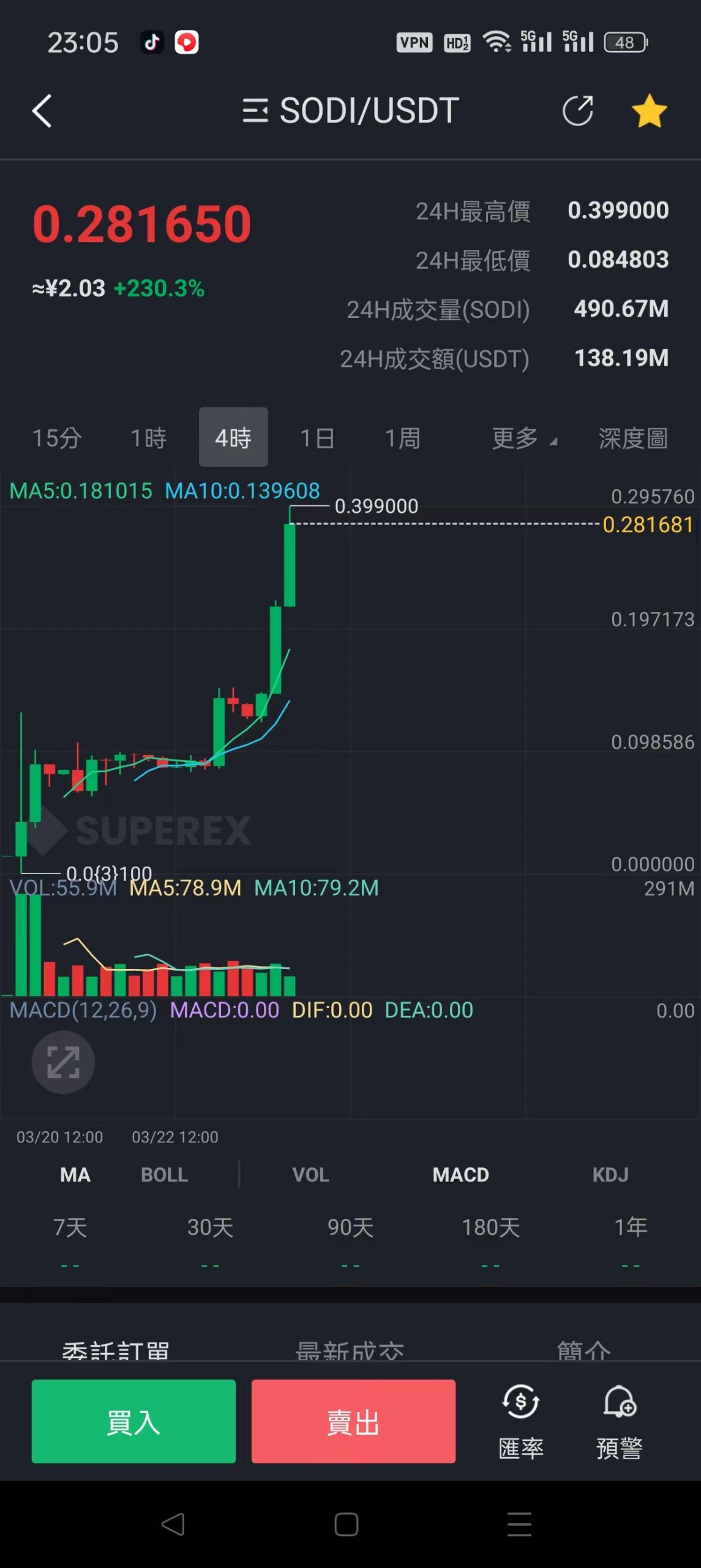Go back using the top-left arrow
This screenshot has height=1568, width=701.
click(42, 111)
